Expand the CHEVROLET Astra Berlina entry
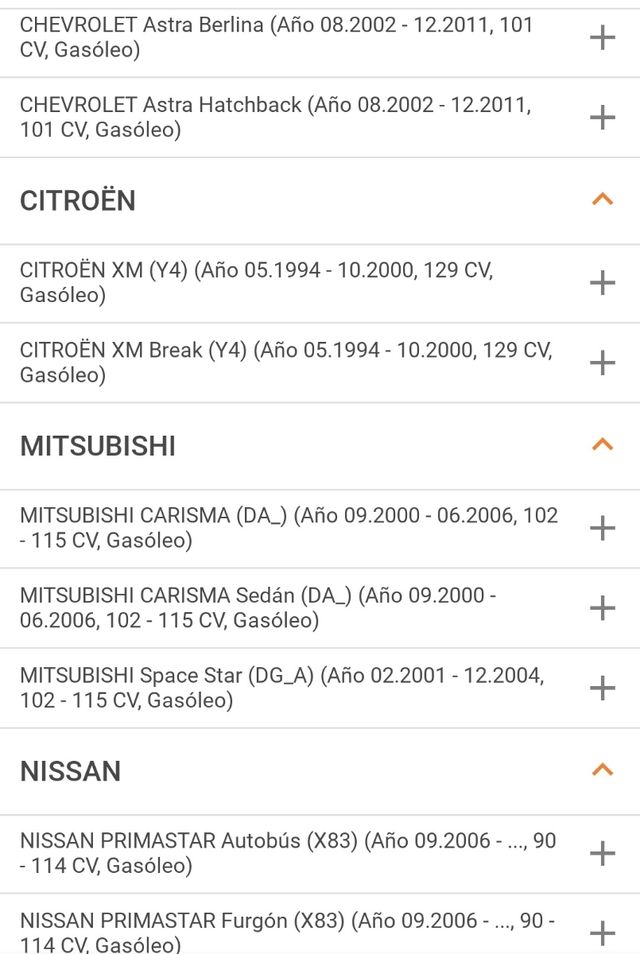This screenshot has width=640, height=954. tap(602, 38)
